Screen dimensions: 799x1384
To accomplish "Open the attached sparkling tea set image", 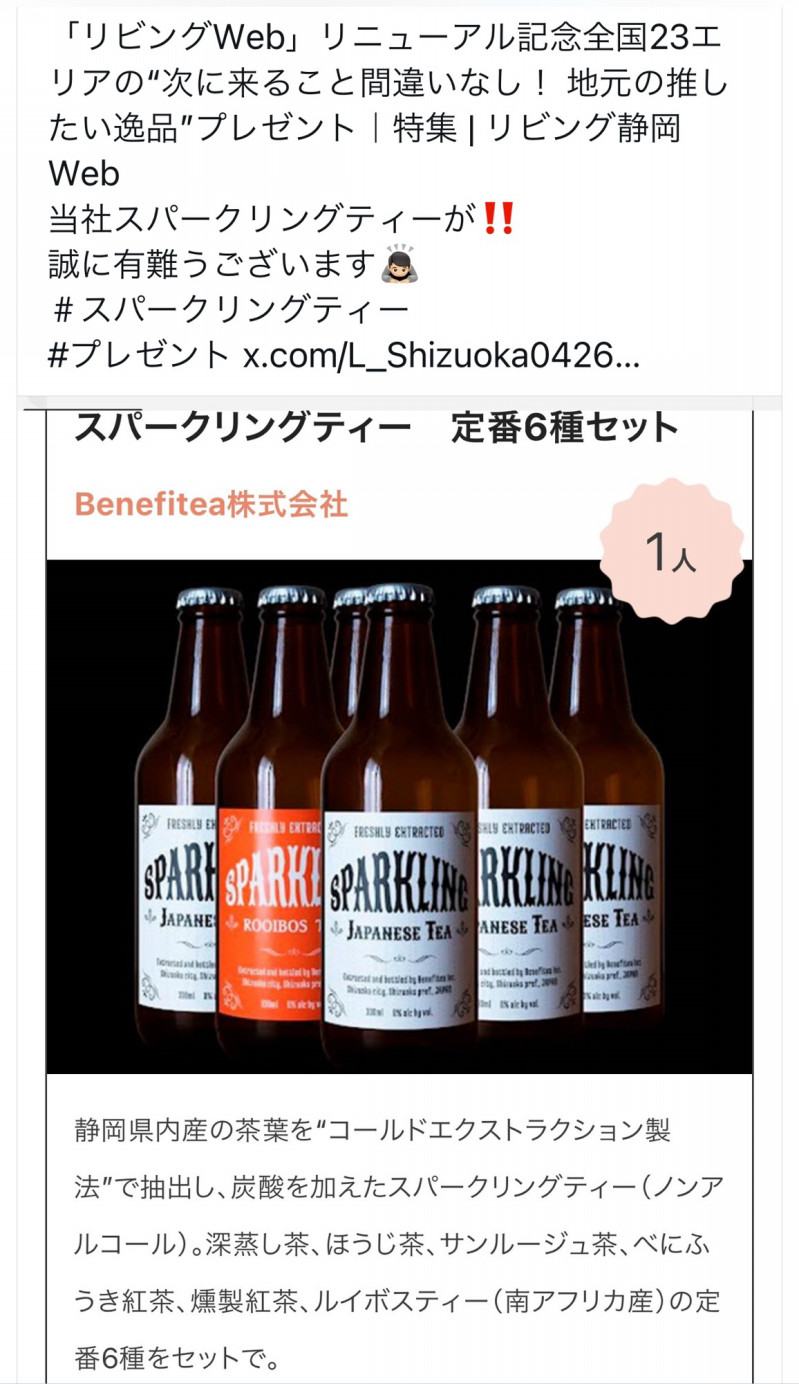I will (399, 896).
